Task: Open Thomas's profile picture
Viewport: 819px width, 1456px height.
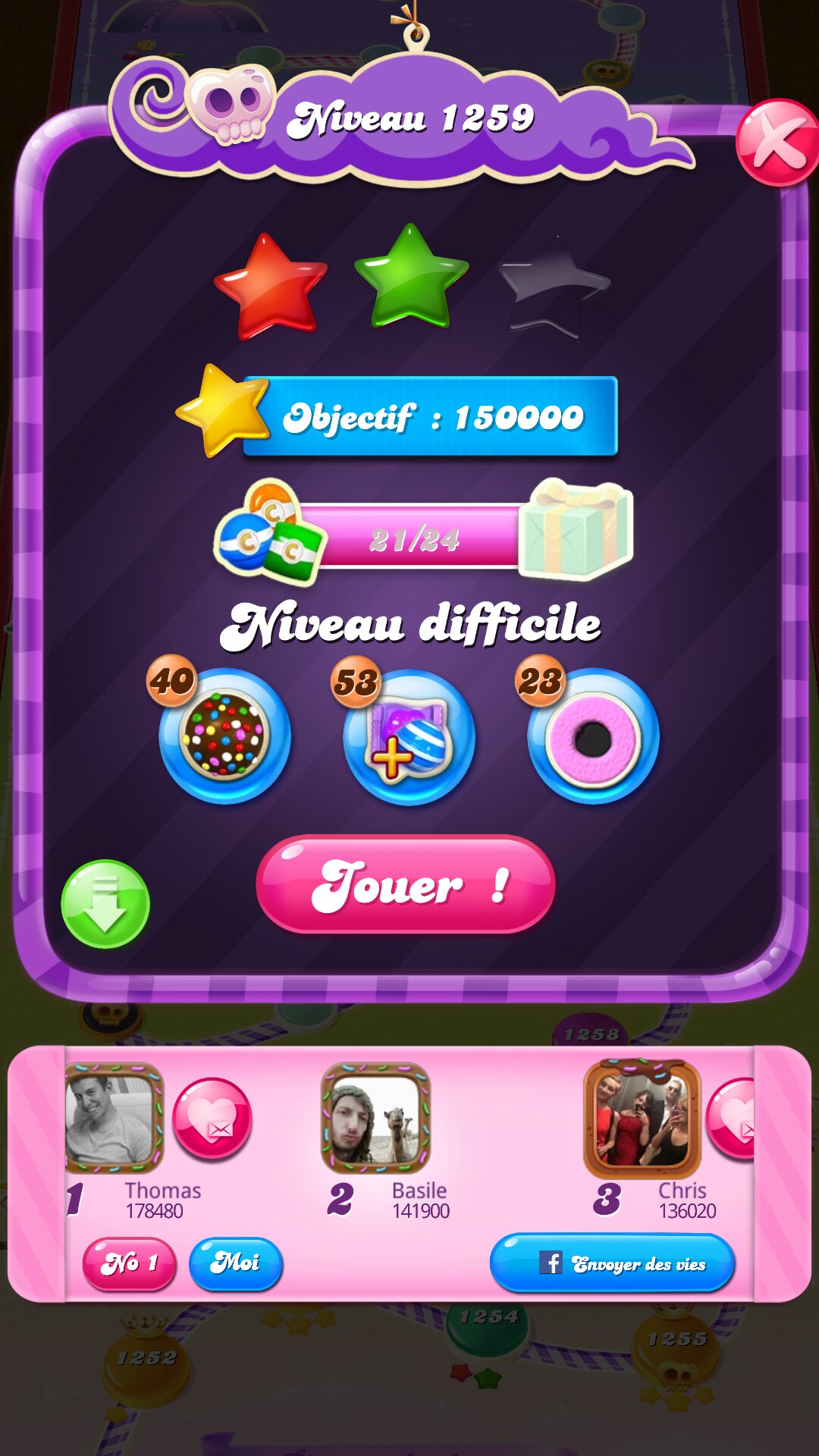Action: 114,1119
